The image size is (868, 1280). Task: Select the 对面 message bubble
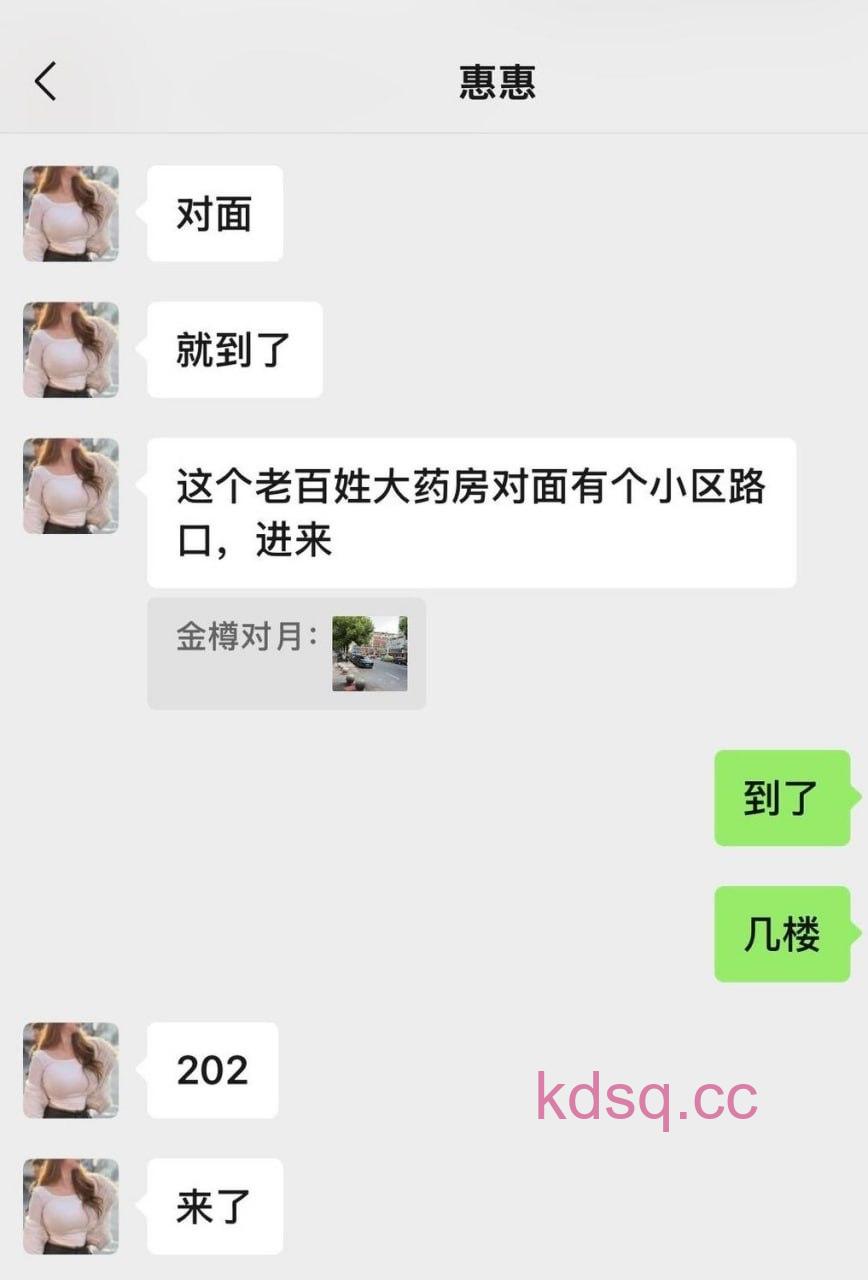(214, 213)
